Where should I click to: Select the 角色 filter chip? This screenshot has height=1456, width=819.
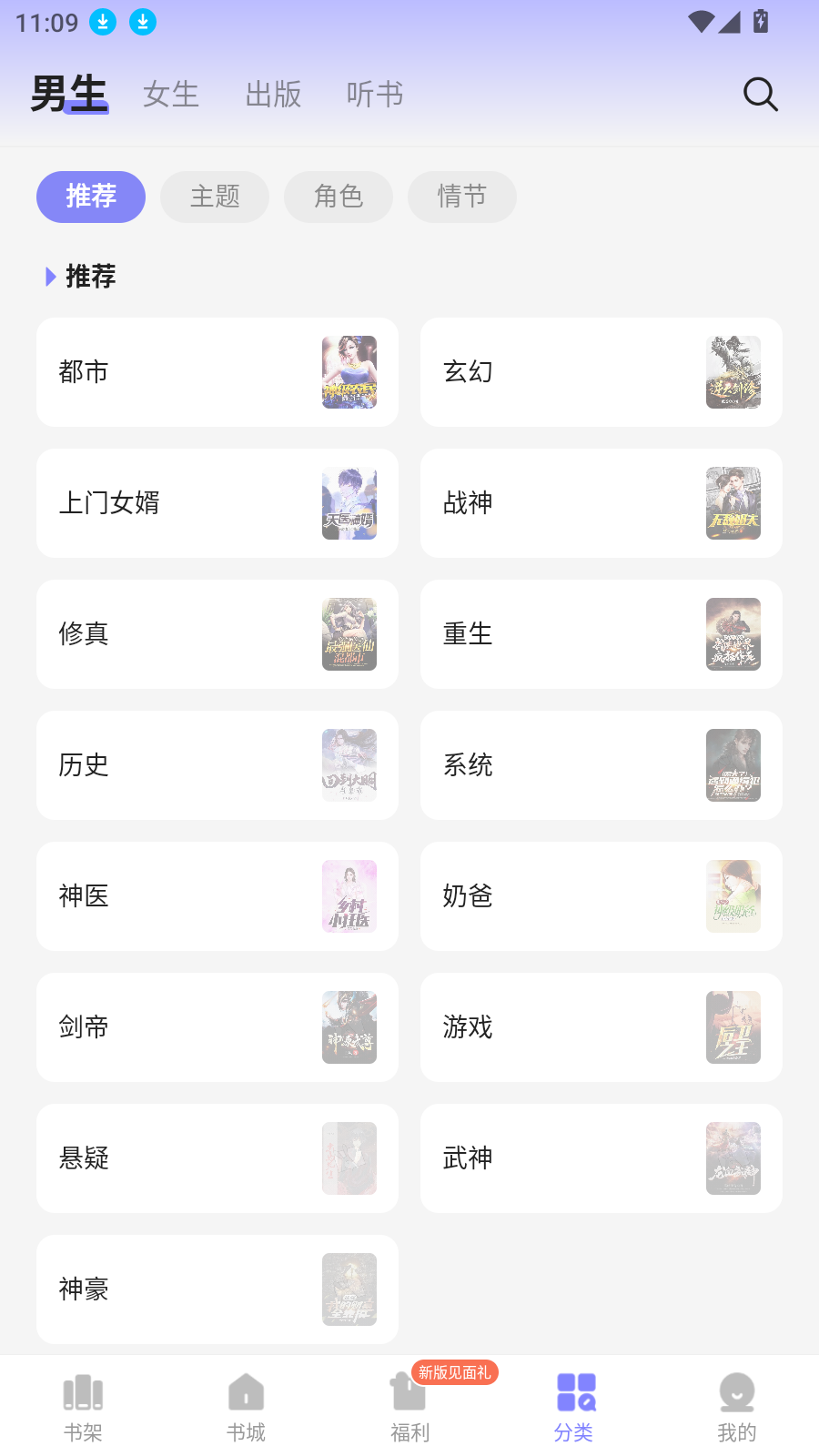[x=339, y=197]
